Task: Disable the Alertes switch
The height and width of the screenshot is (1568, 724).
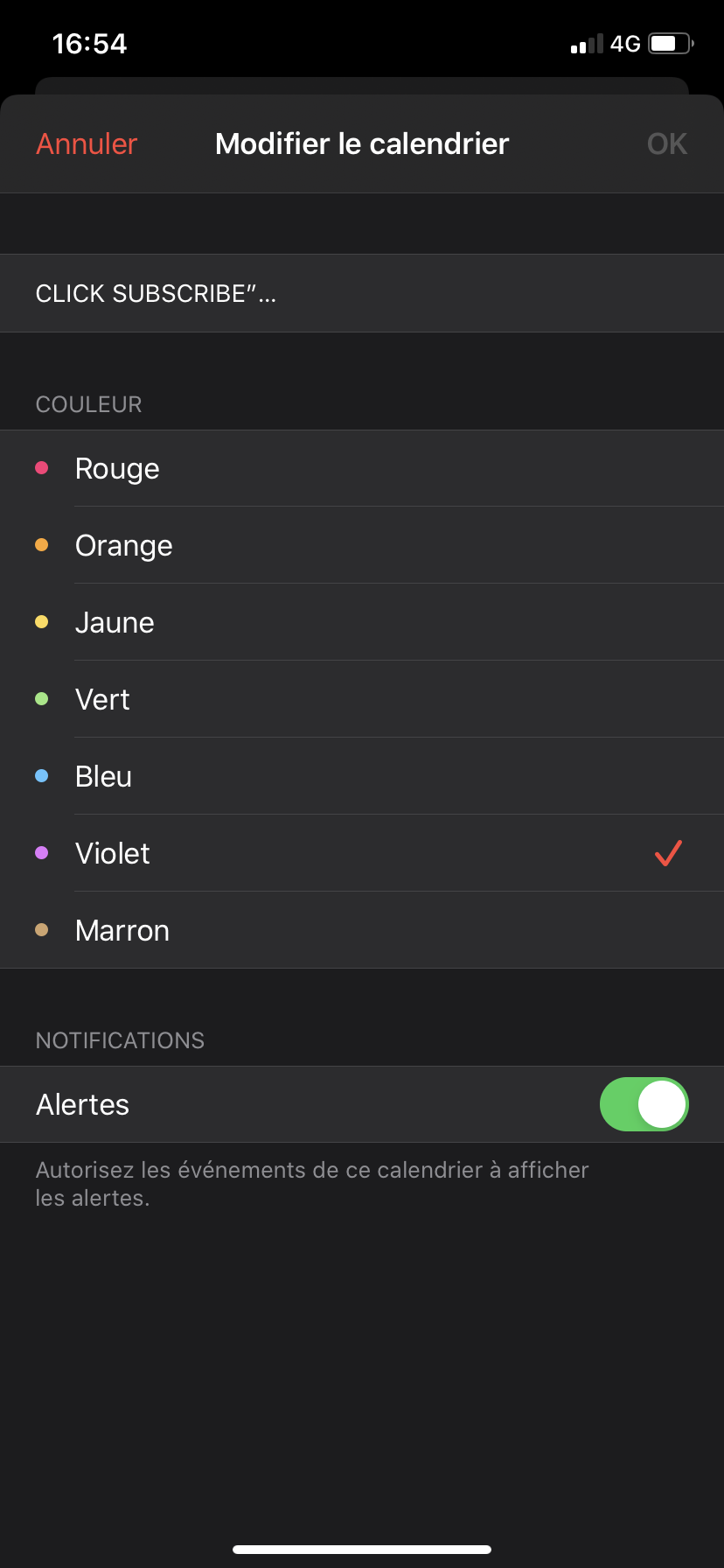Action: point(644,1104)
